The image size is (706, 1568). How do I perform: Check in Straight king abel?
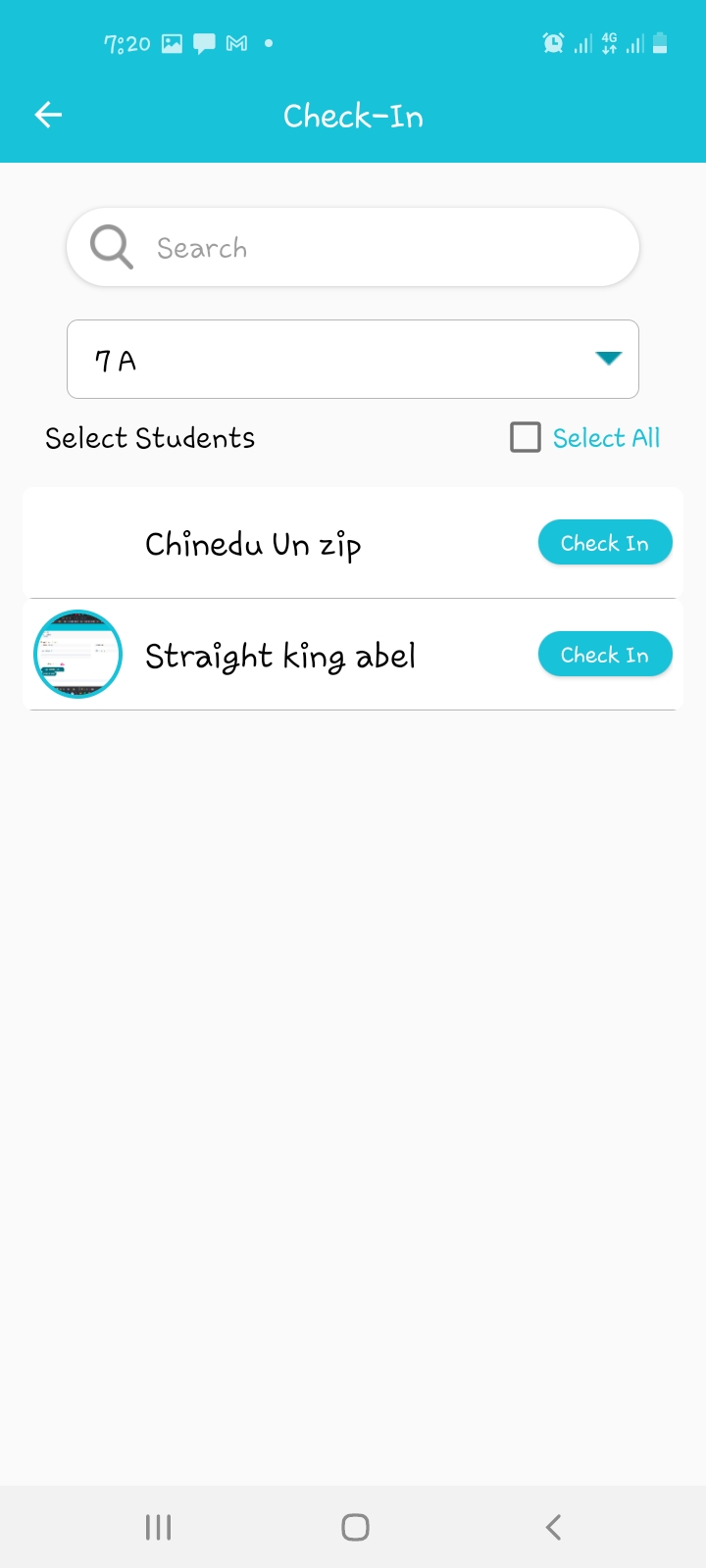click(x=605, y=655)
